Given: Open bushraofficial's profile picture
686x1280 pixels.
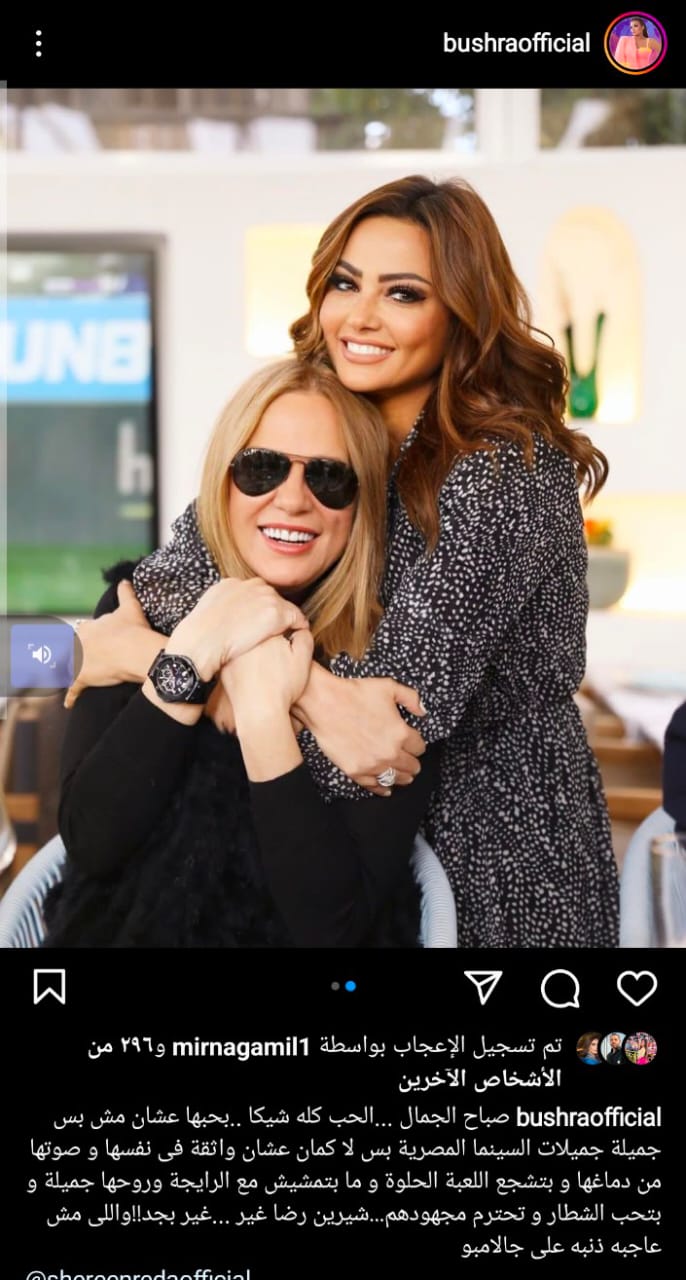Looking at the screenshot, I should click(x=635, y=43).
